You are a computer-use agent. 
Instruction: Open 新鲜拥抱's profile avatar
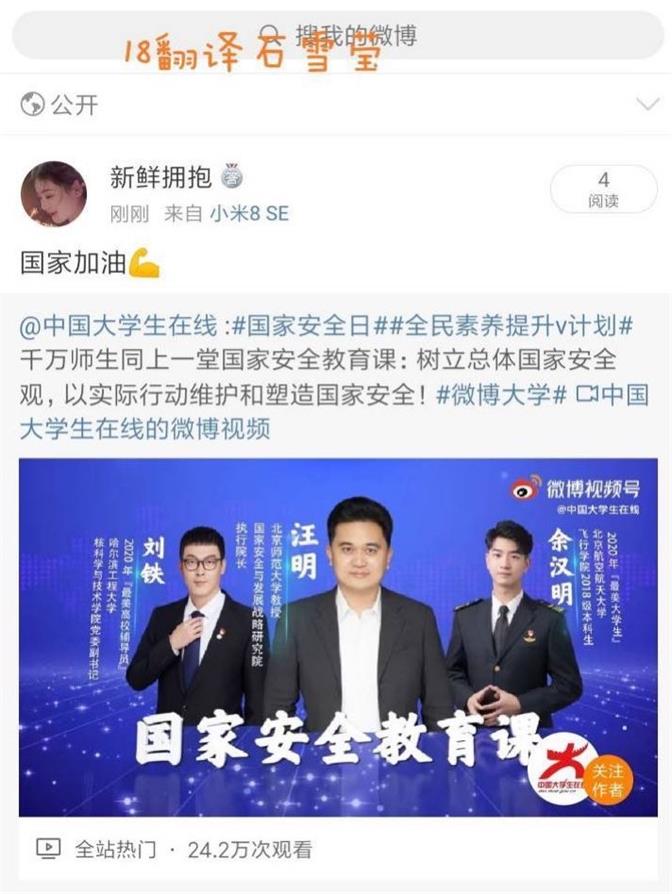54,194
